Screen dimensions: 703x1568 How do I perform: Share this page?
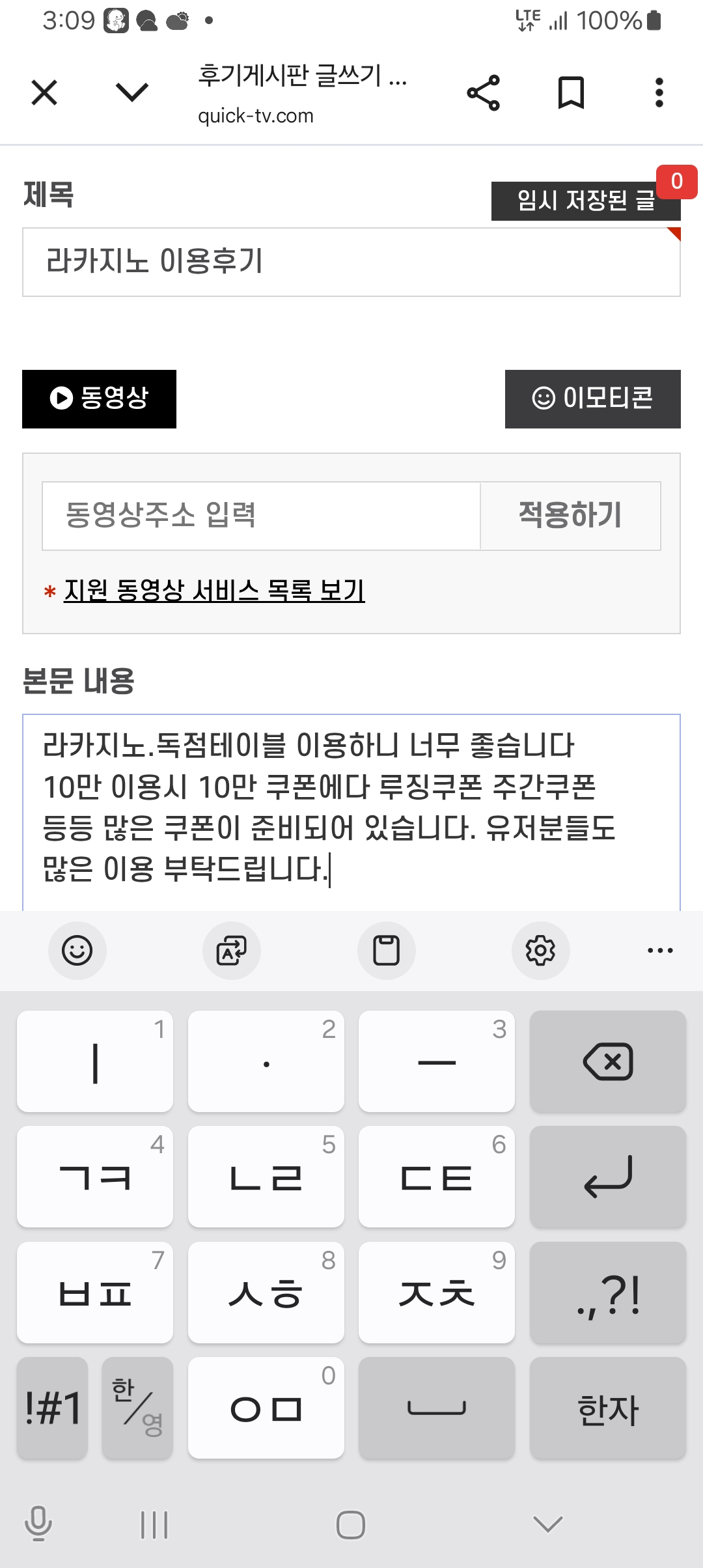tap(484, 92)
